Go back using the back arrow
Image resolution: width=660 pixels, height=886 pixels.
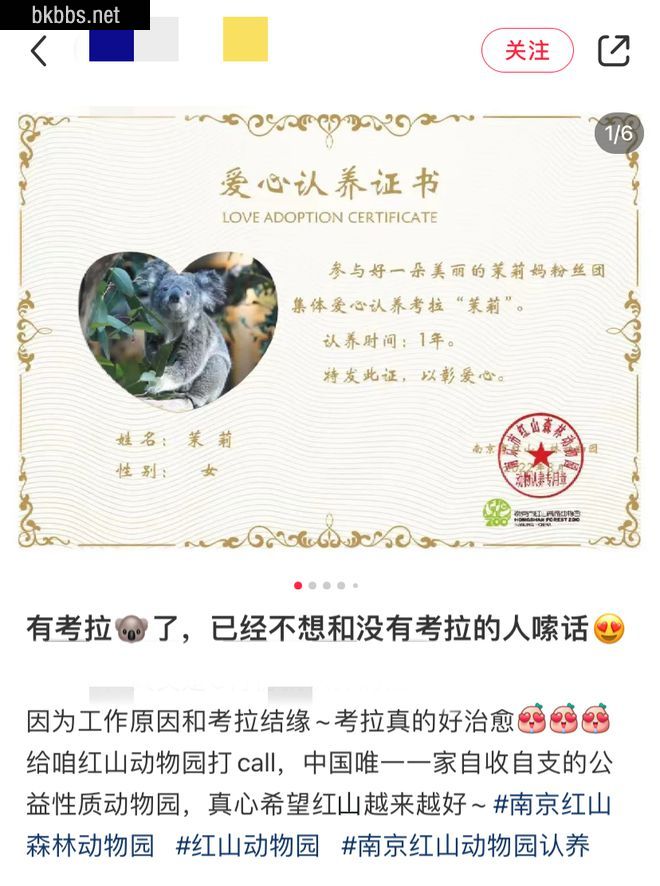pyautogui.click(x=39, y=51)
